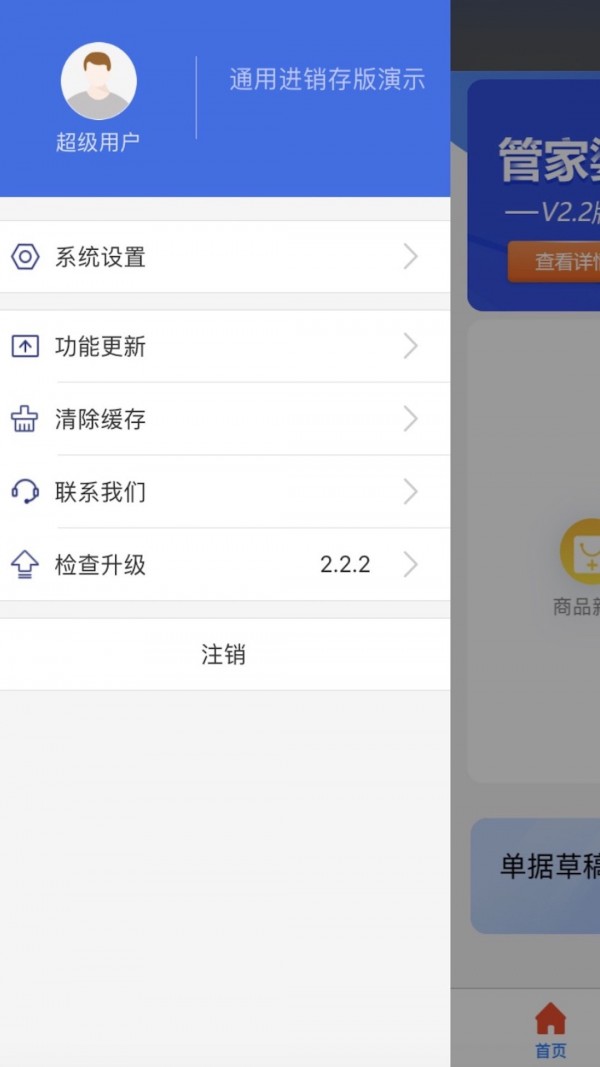Check for upgrade via 检查升级

[224, 565]
